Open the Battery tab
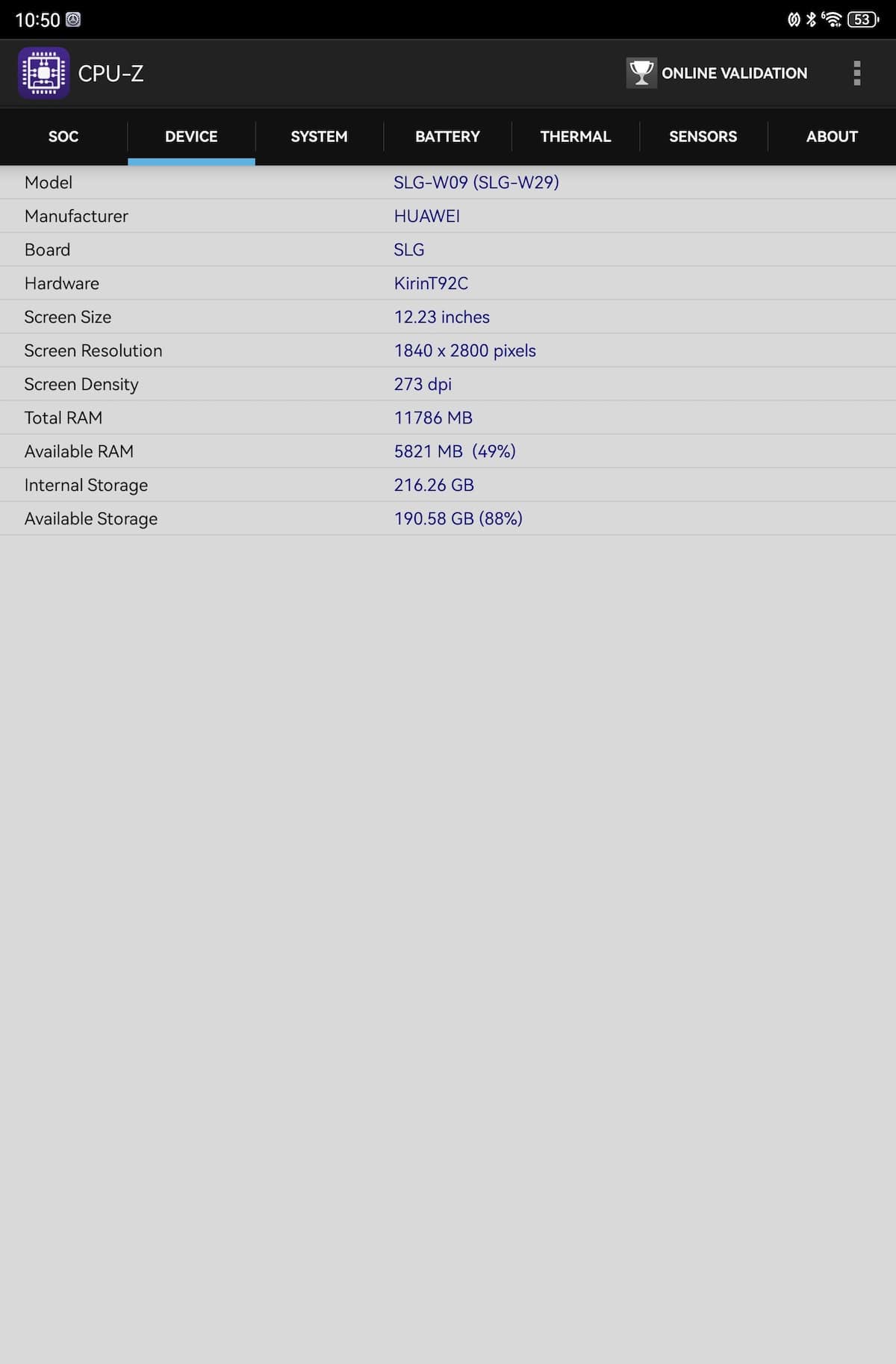This screenshot has width=896, height=1364. [447, 137]
